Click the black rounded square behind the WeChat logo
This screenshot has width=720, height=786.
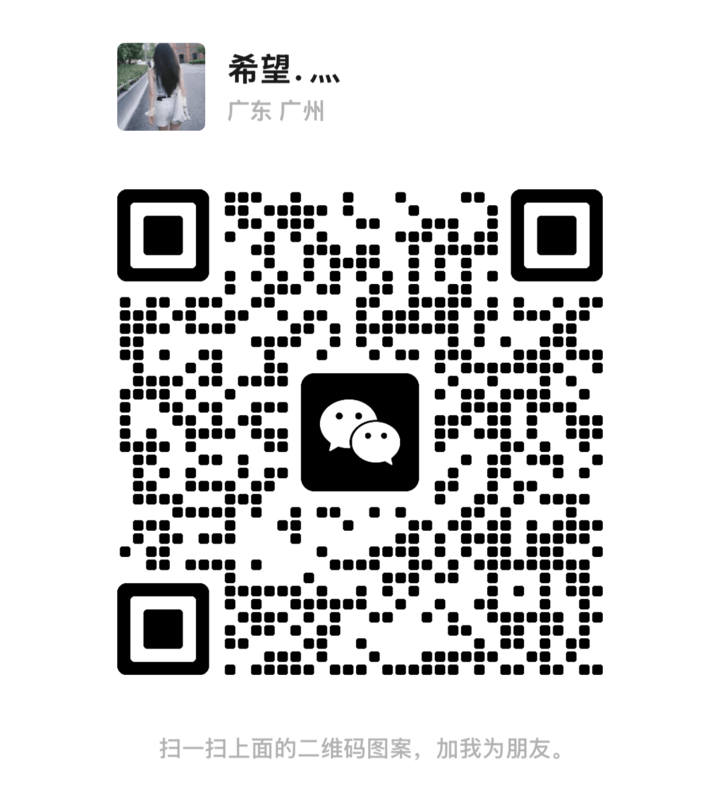coord(360,432)
